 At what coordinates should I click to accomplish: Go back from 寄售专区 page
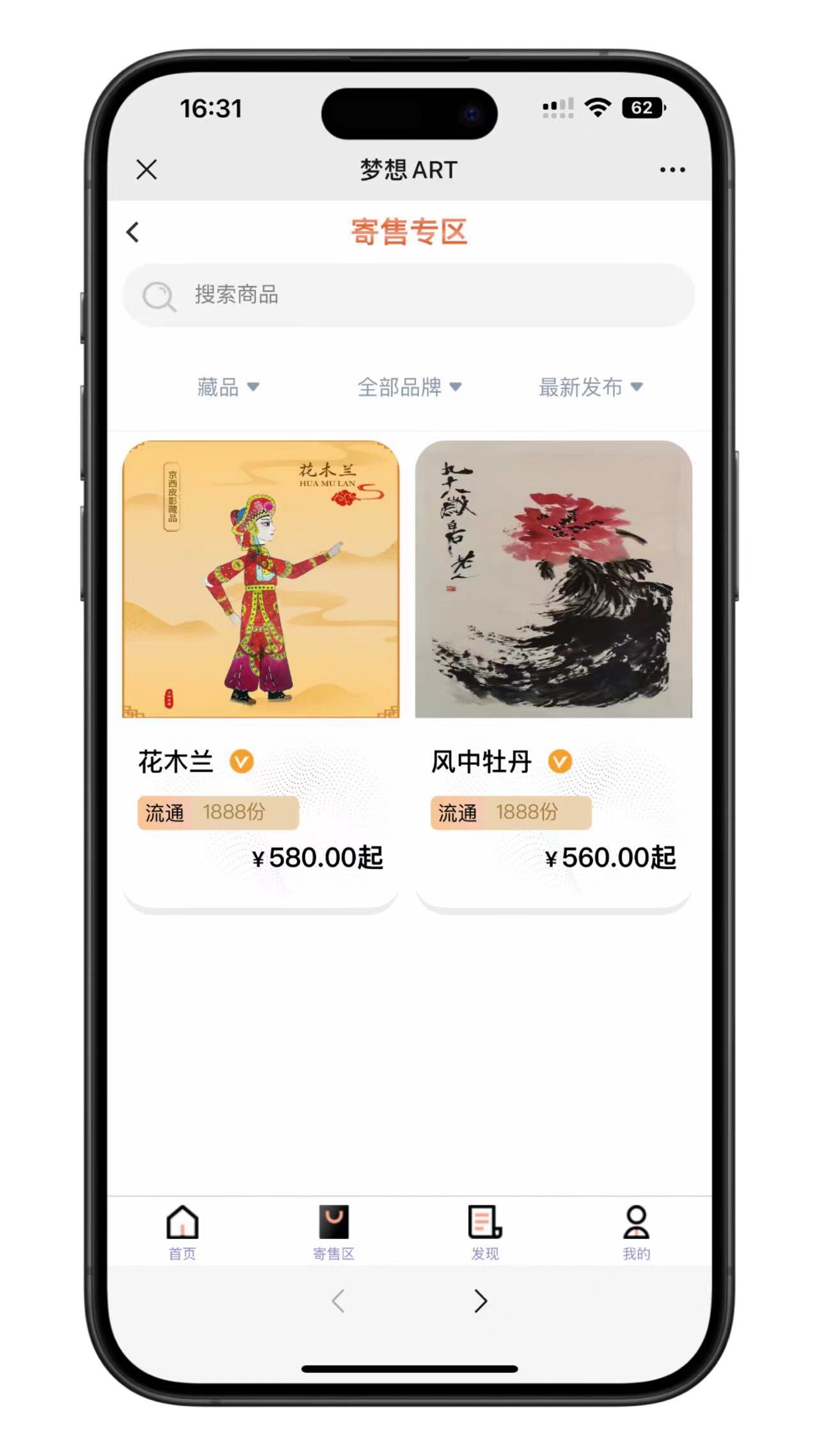pyautogui.click(x=133, y=232)
